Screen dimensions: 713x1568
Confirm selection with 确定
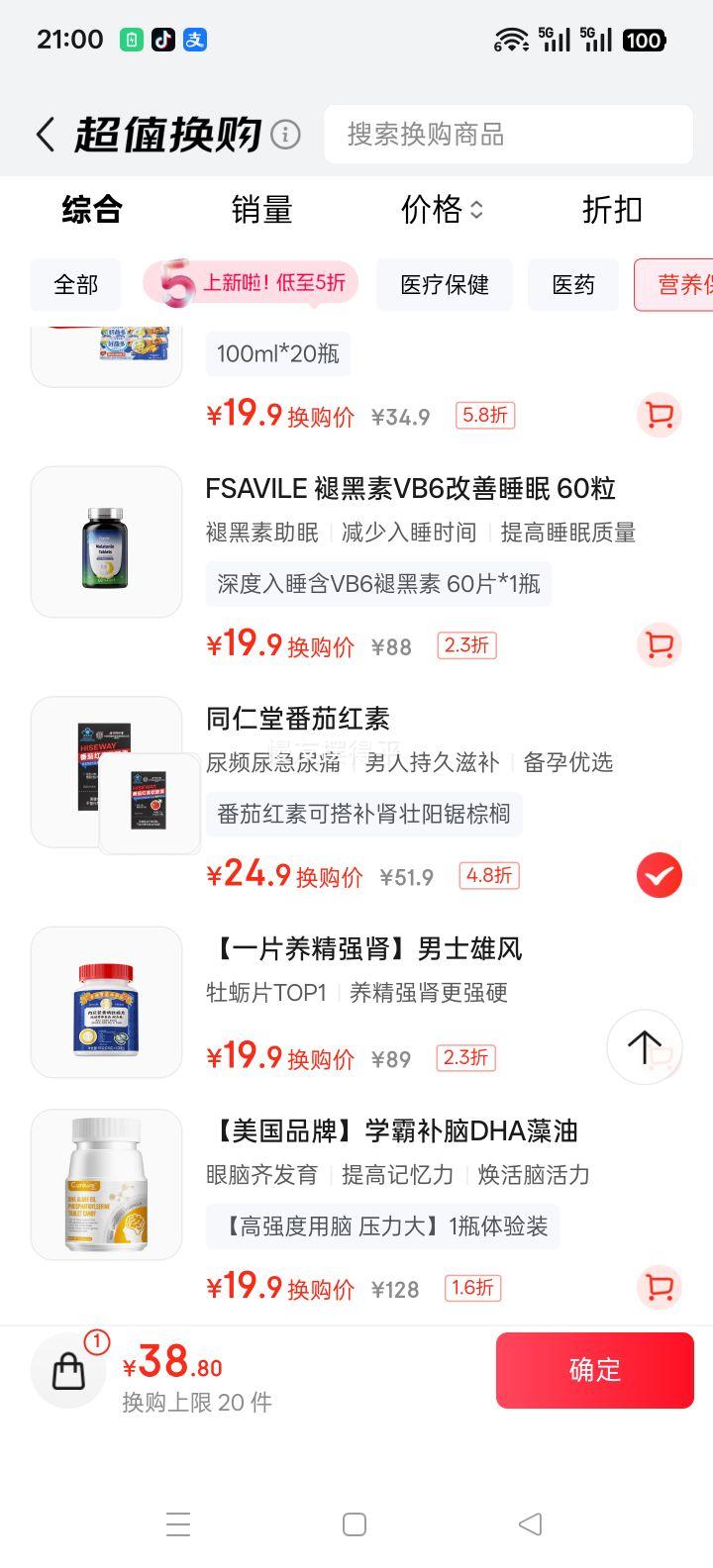point(594,1370)
